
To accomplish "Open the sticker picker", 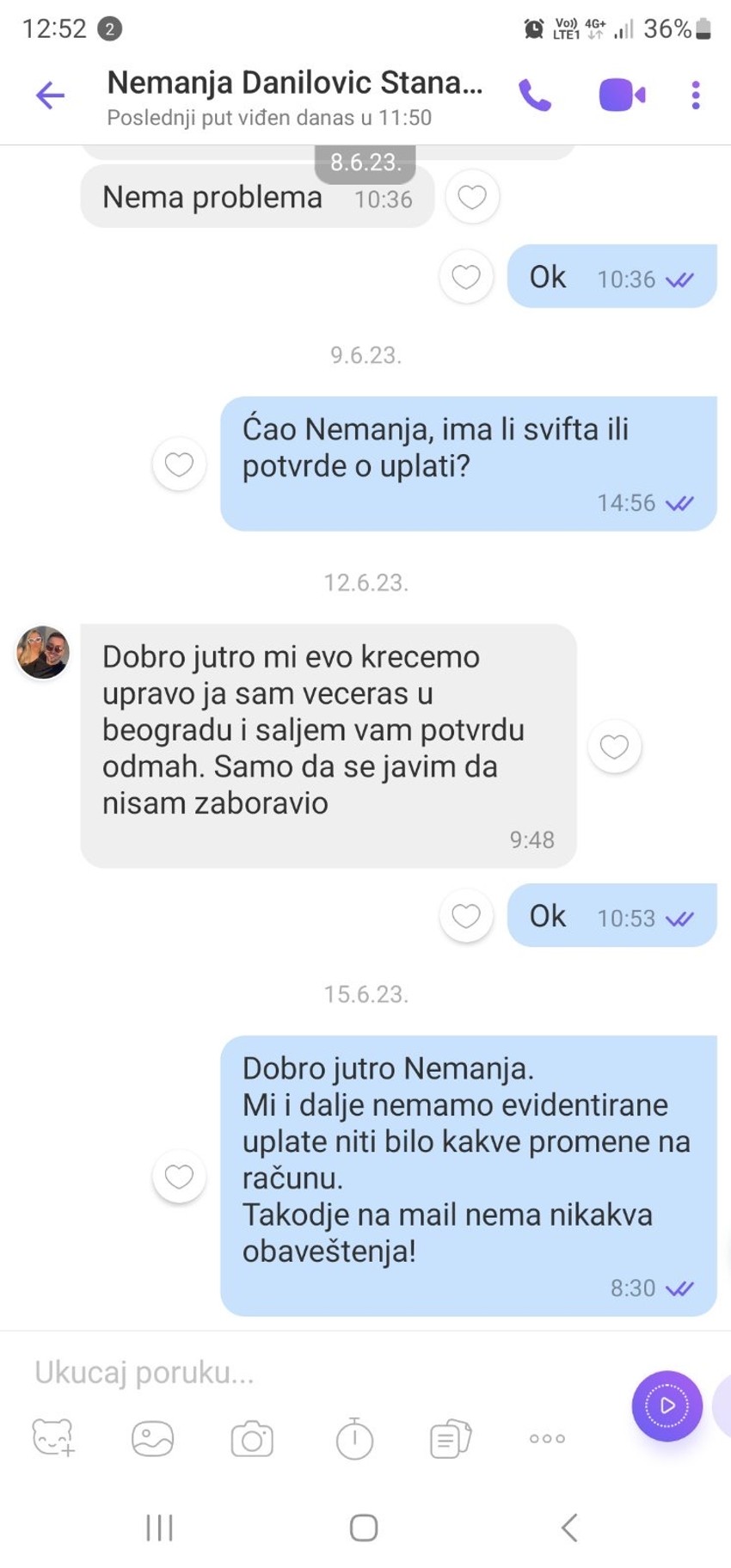I will point(53,1437).
